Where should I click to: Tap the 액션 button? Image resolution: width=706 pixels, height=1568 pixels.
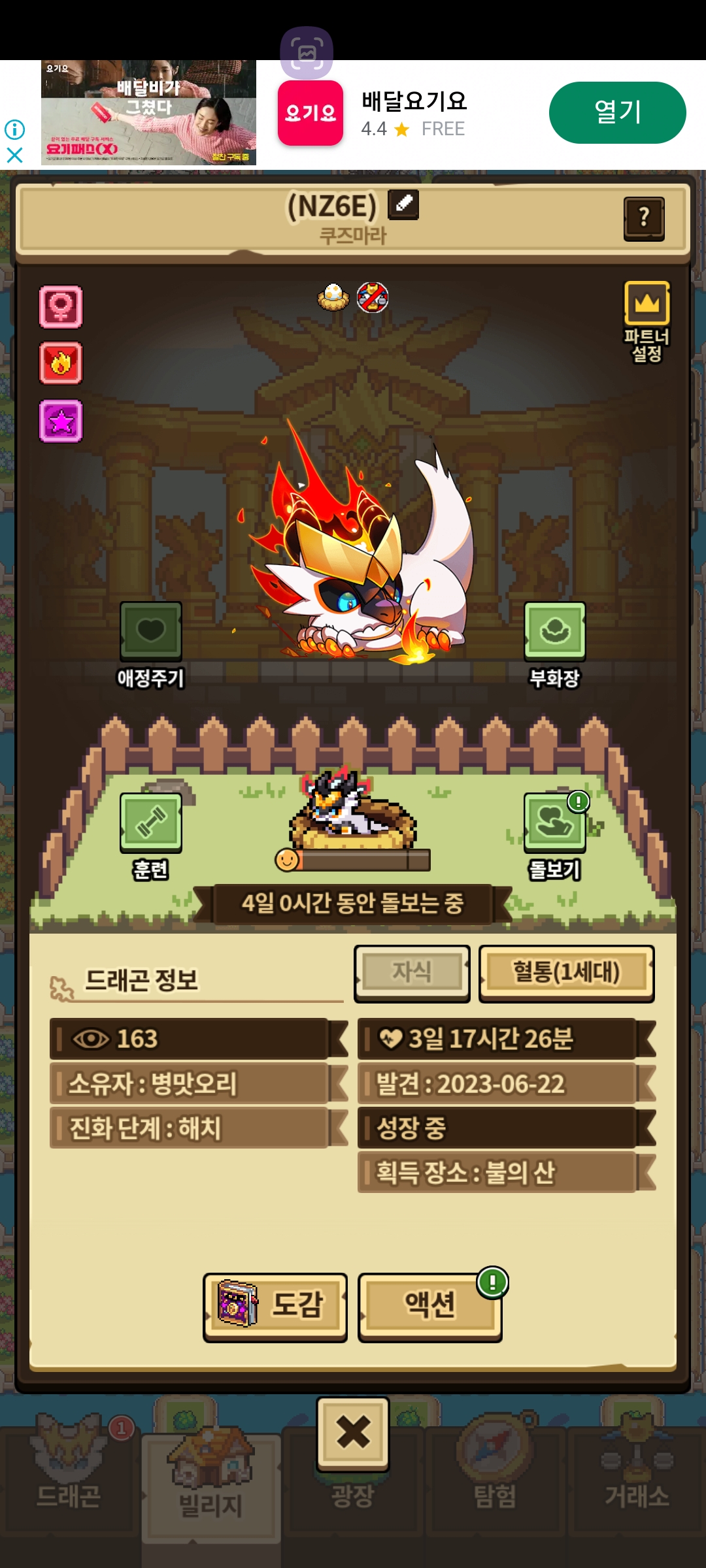430,1307
